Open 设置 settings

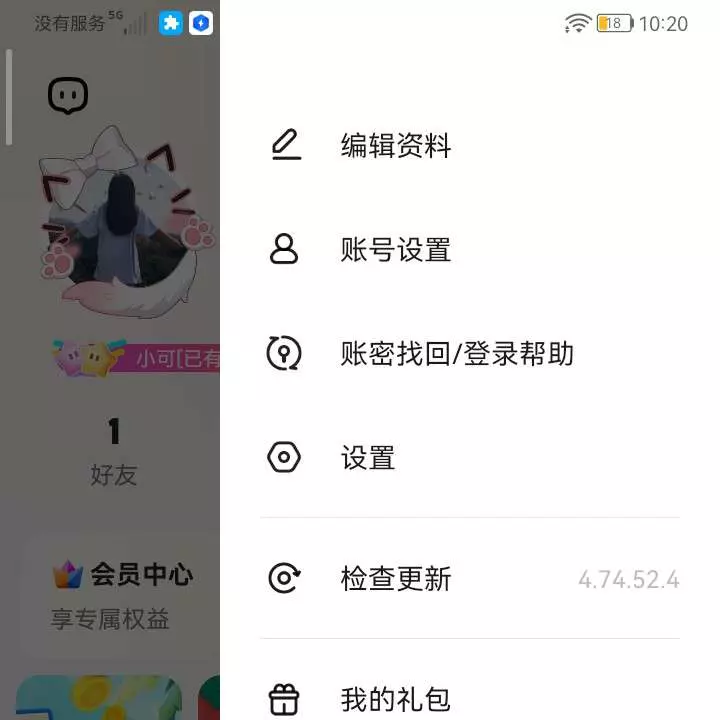[x=368, y=458]
